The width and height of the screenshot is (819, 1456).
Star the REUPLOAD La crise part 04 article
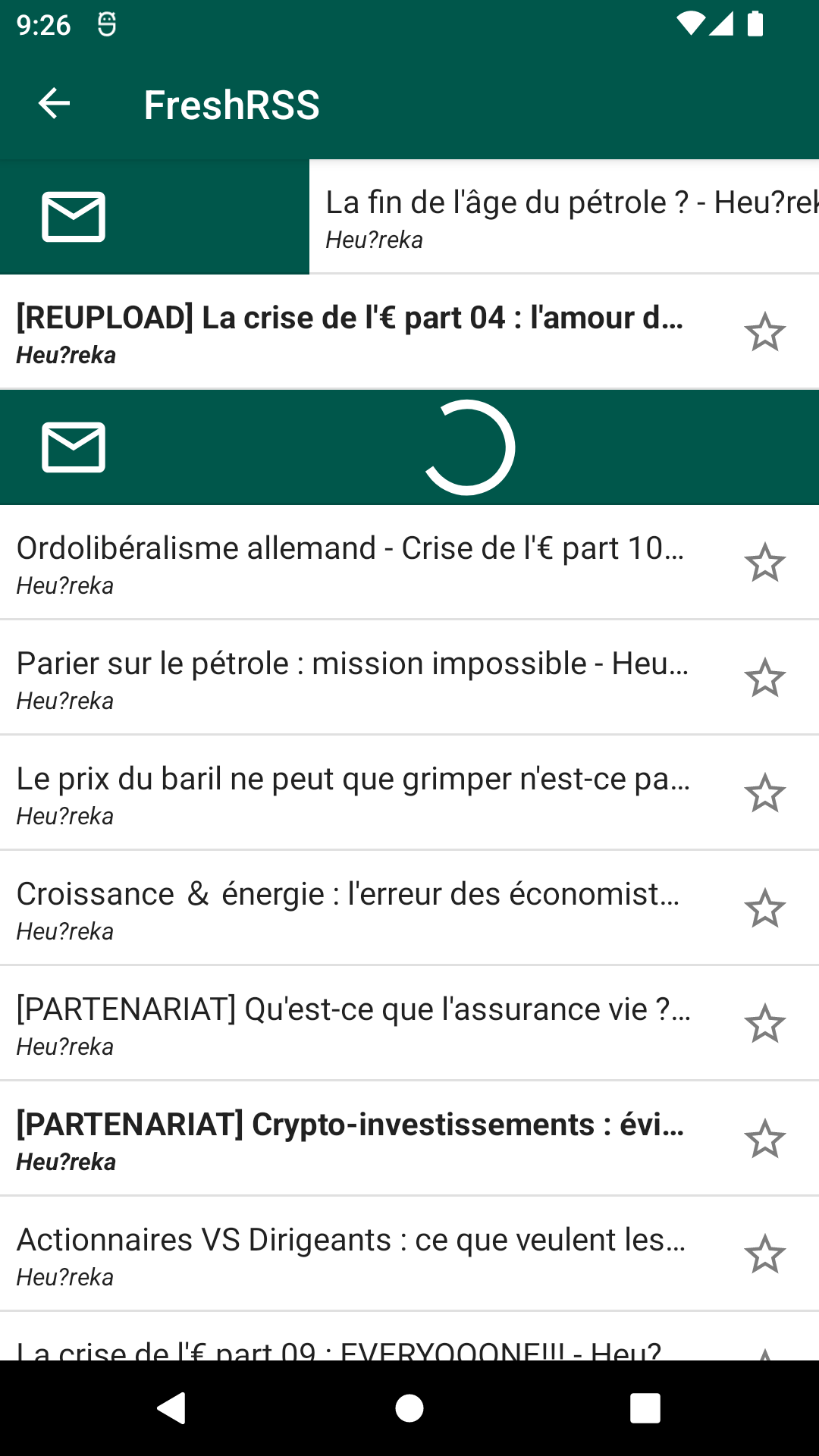764,332
